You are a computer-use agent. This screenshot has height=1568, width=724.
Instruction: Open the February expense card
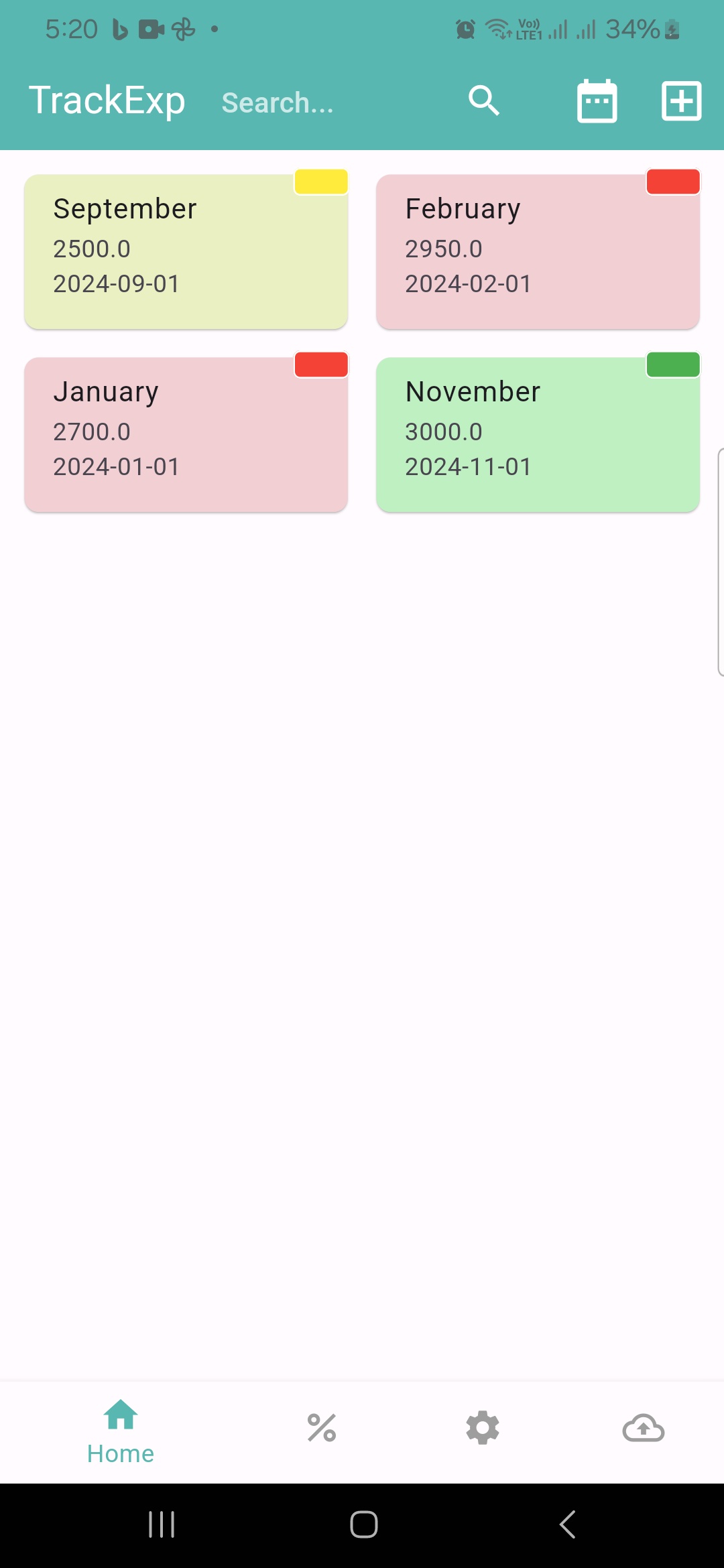538,251
